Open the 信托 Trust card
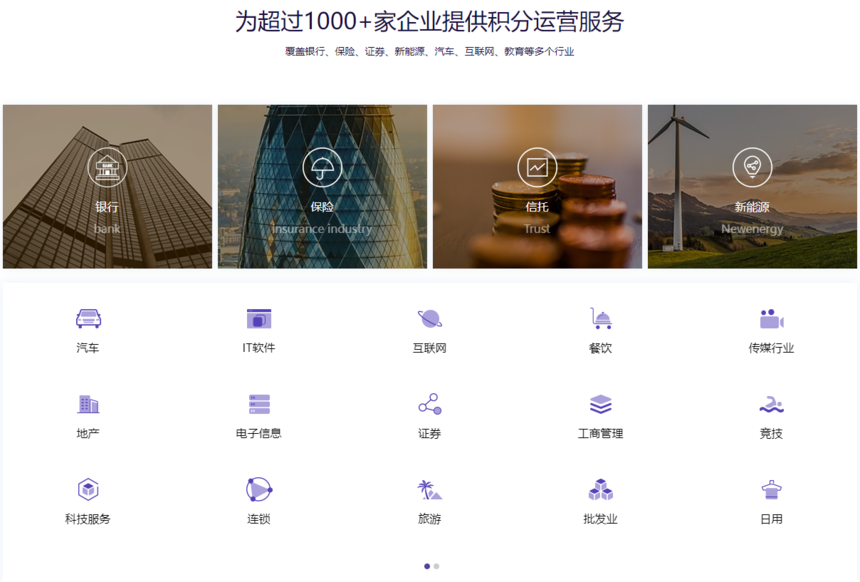This screenshot has width=860, height=582. point(537,187)
